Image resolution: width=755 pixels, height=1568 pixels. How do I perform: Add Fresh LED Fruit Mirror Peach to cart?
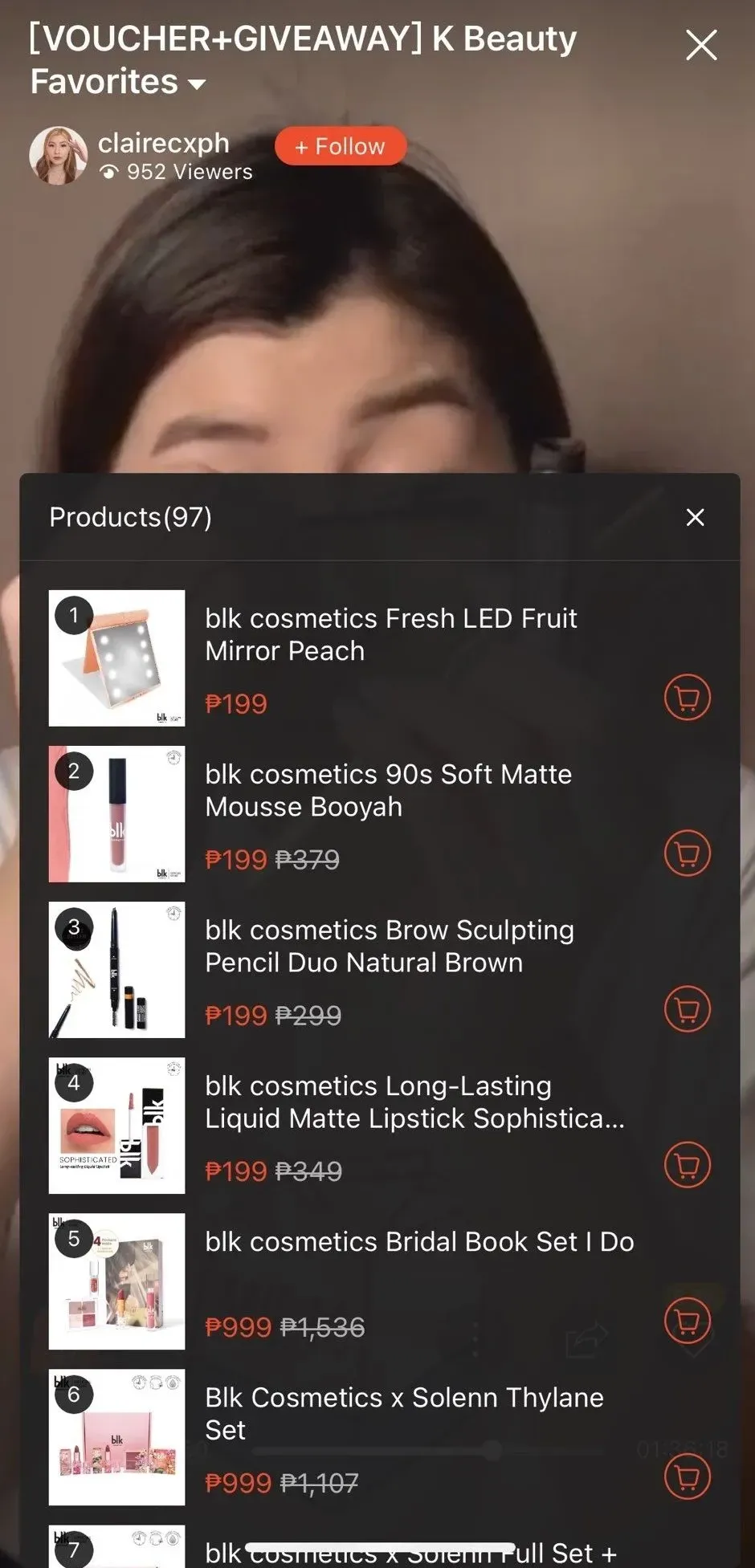point(687,698)
